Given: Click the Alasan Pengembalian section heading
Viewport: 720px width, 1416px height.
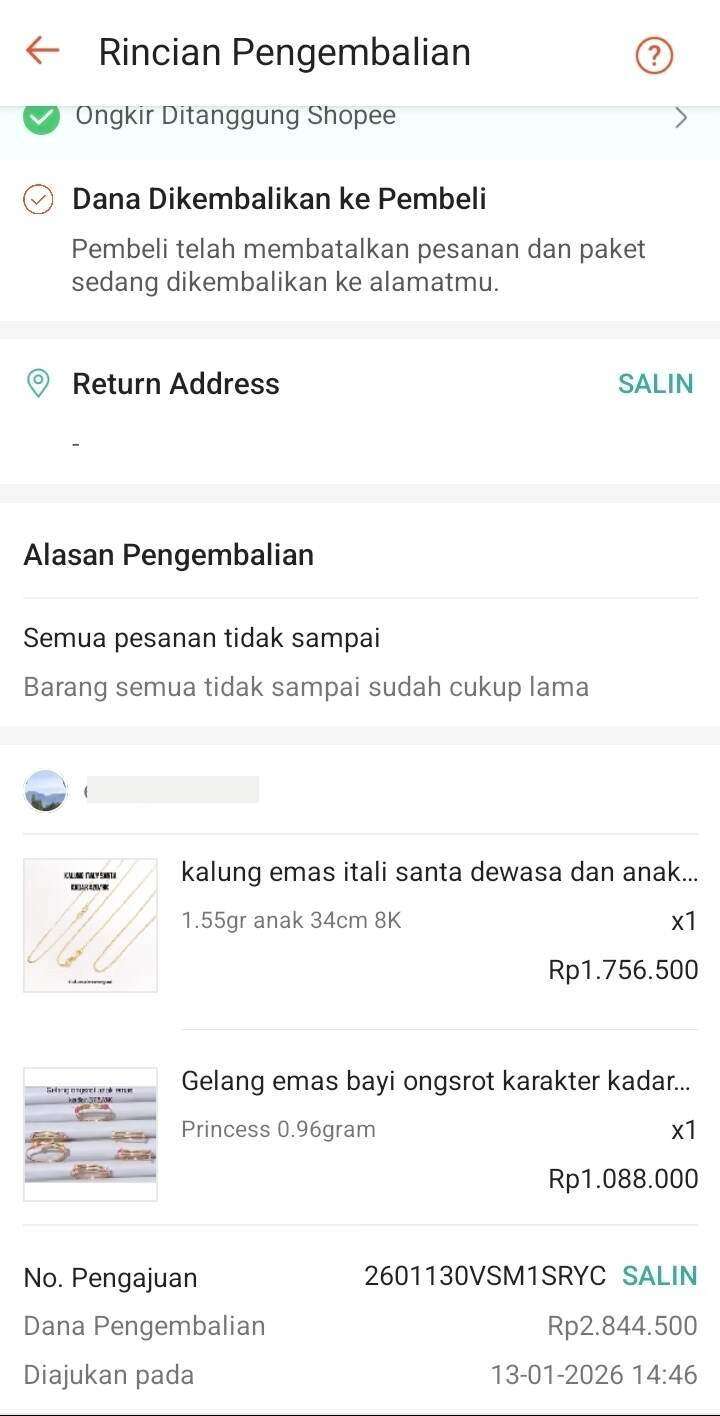Looking at the screenshot, I should [168, 554].
